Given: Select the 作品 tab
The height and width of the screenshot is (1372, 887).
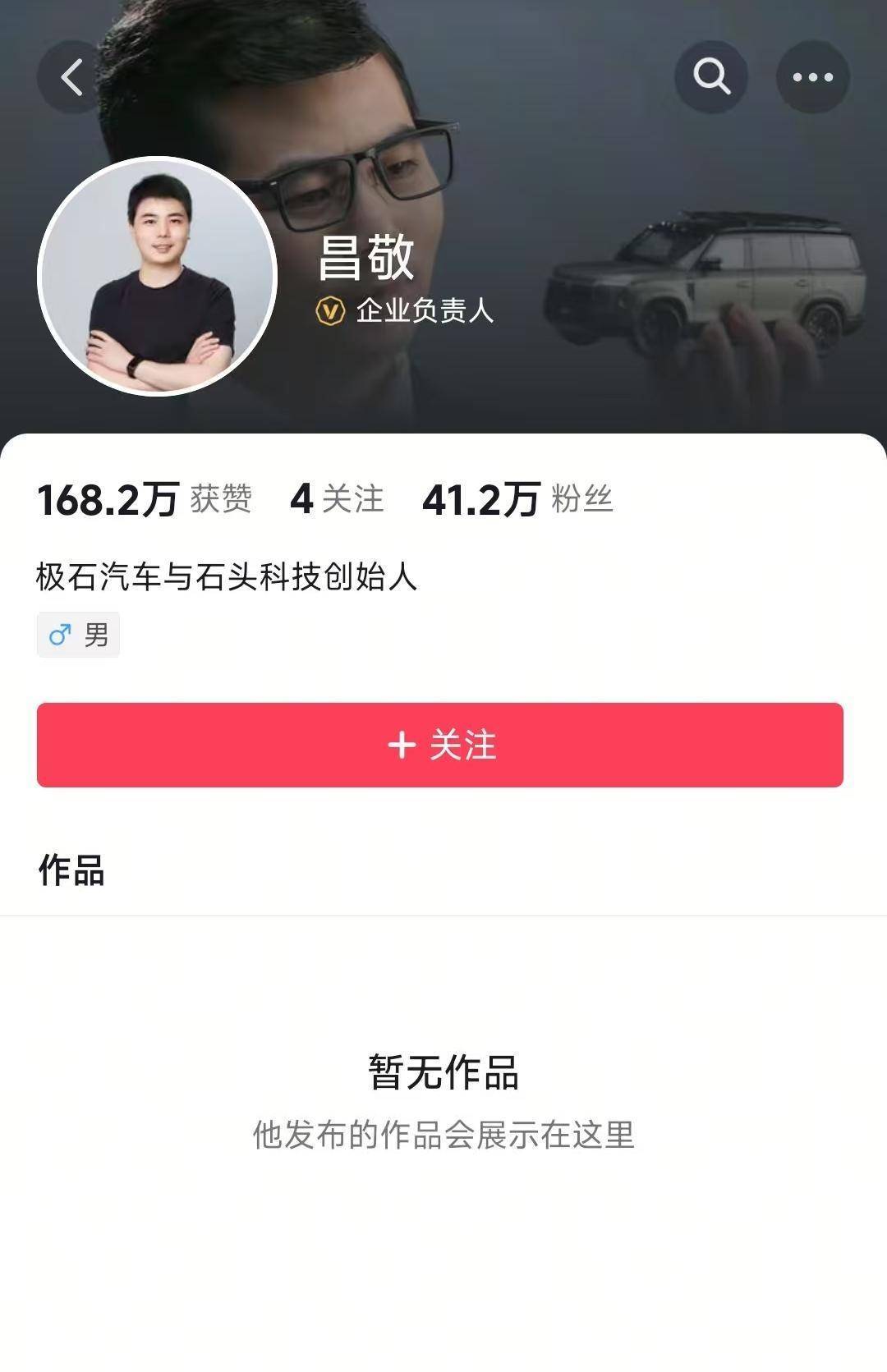Looking at the screenshot, I should 71,870.
